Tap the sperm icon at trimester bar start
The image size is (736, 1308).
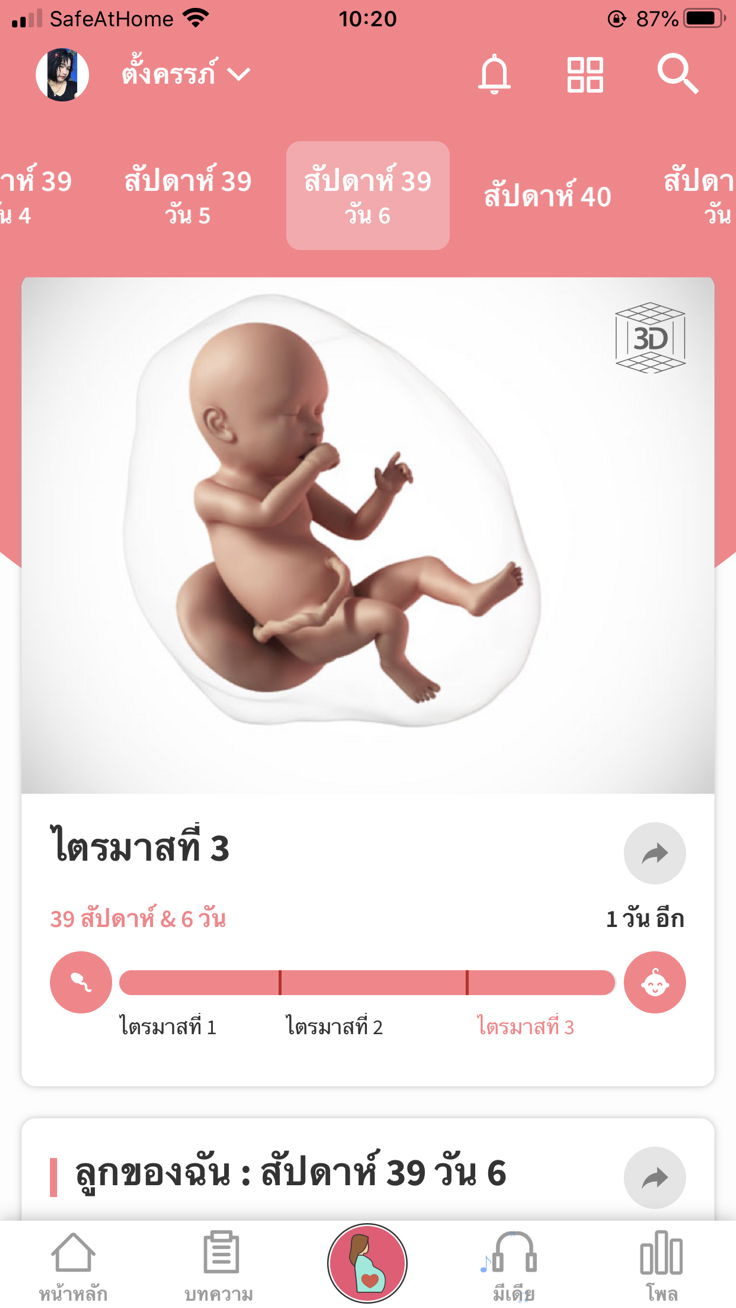coord(80,982)
